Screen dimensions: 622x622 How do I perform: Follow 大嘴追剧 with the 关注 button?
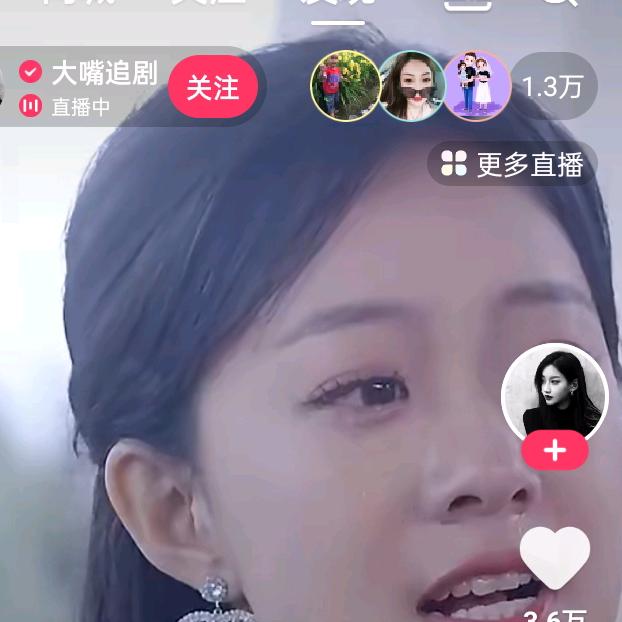212,87
